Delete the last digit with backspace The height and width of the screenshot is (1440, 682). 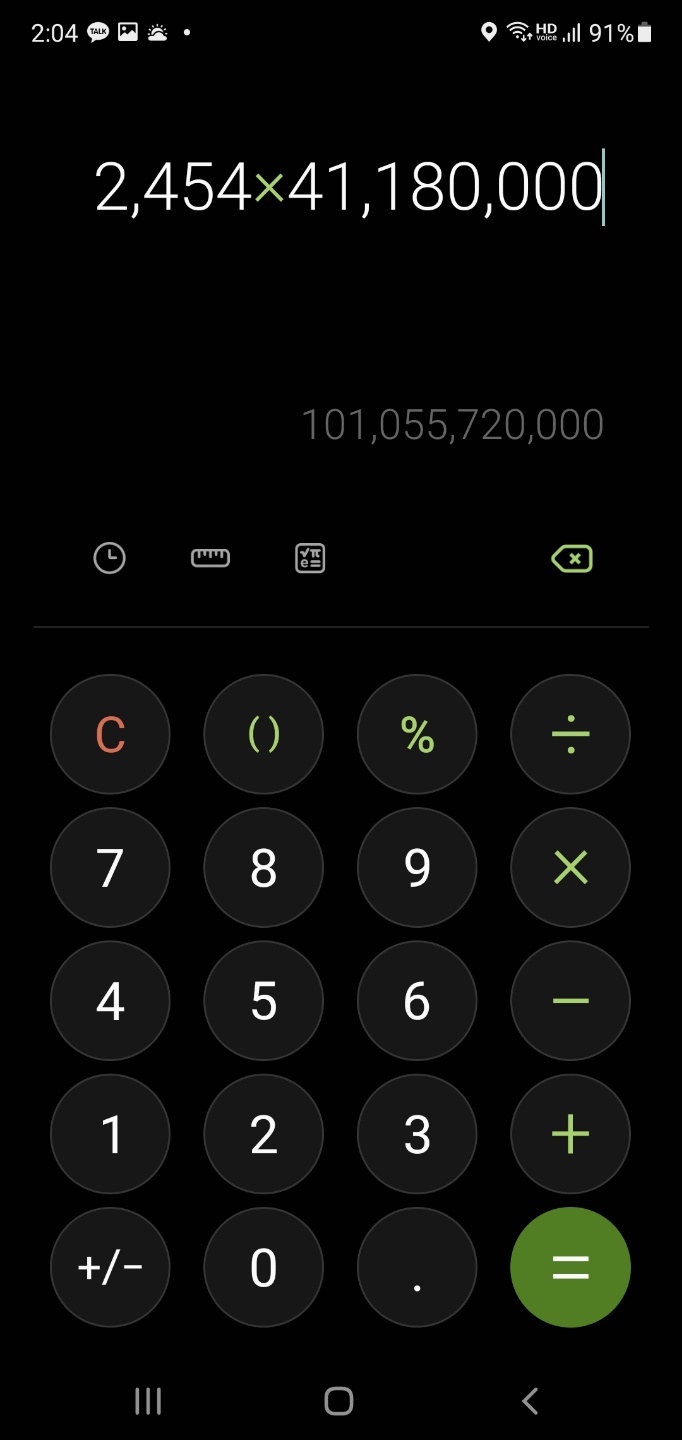(x=571, y=558)
